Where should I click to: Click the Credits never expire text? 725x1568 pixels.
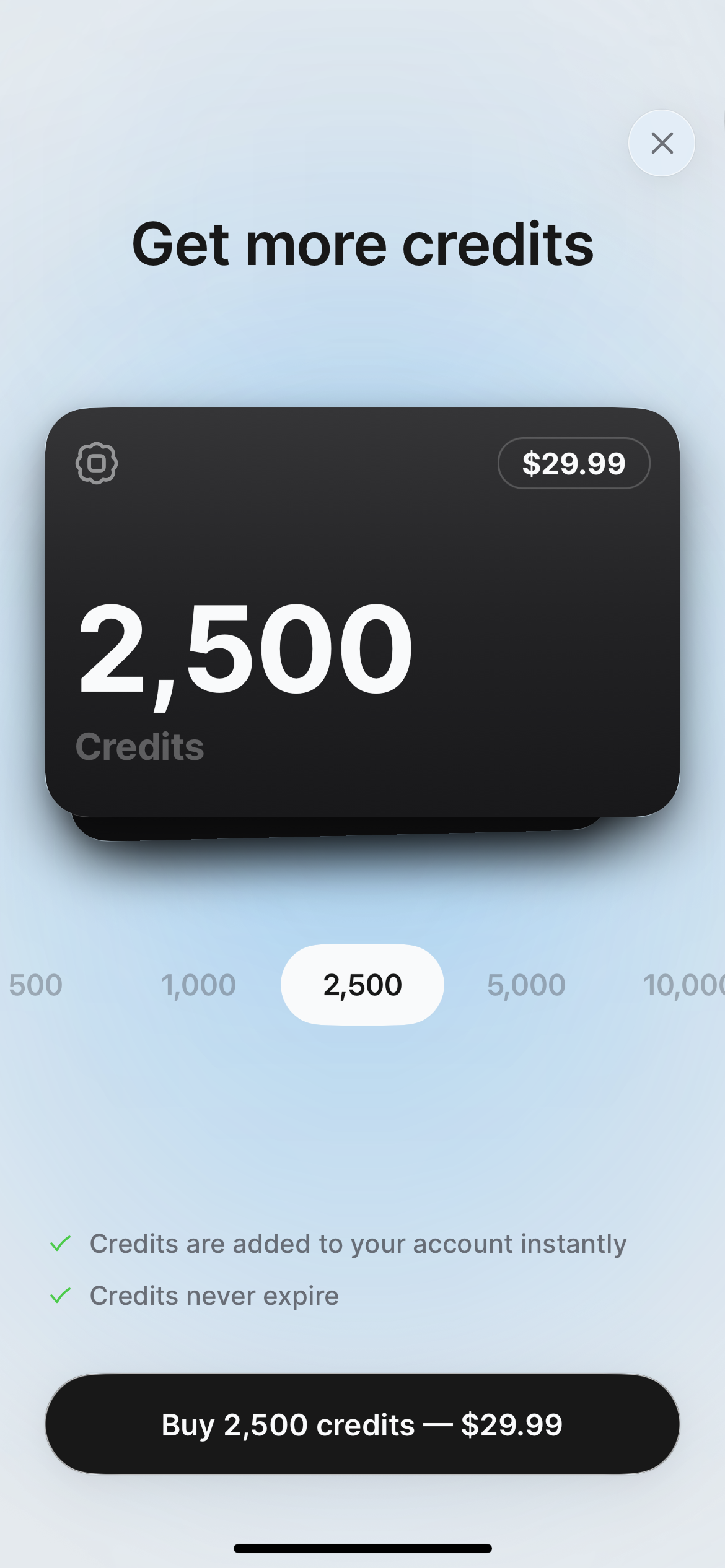click(x=214, y=1296)
